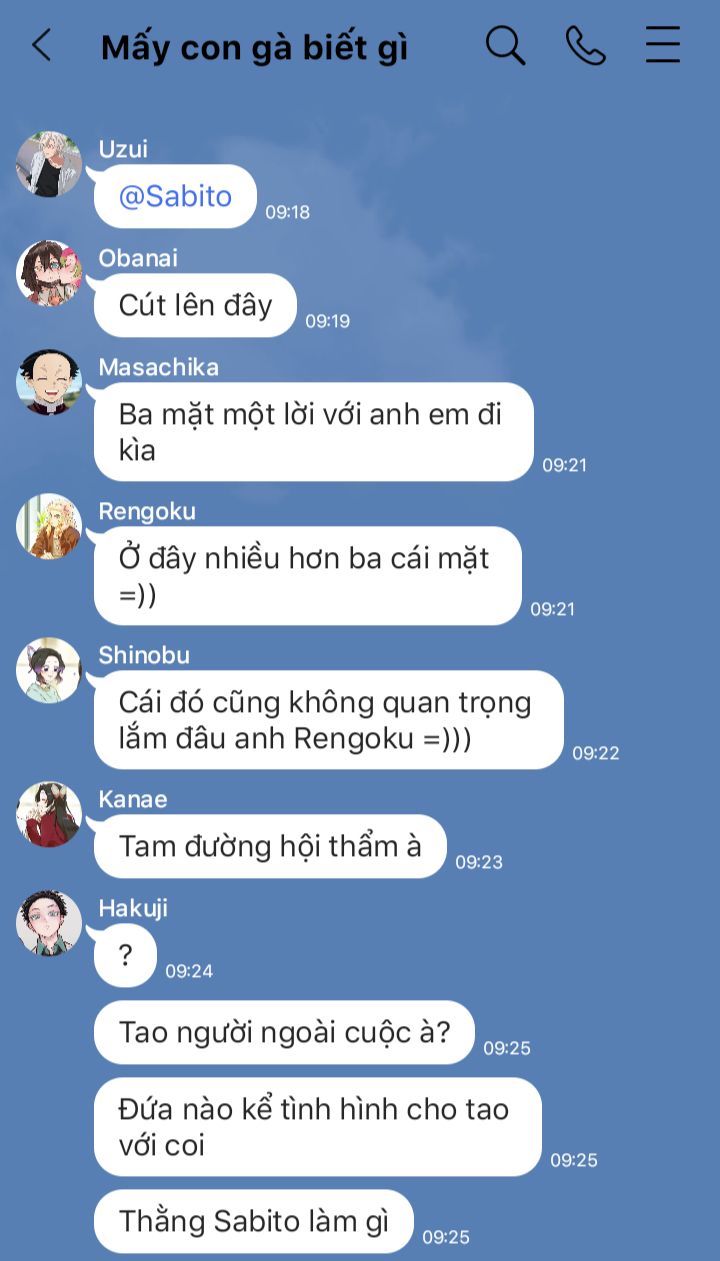View Uzui's profile picture
The image size is (720, 1261).
click(49, 165)
